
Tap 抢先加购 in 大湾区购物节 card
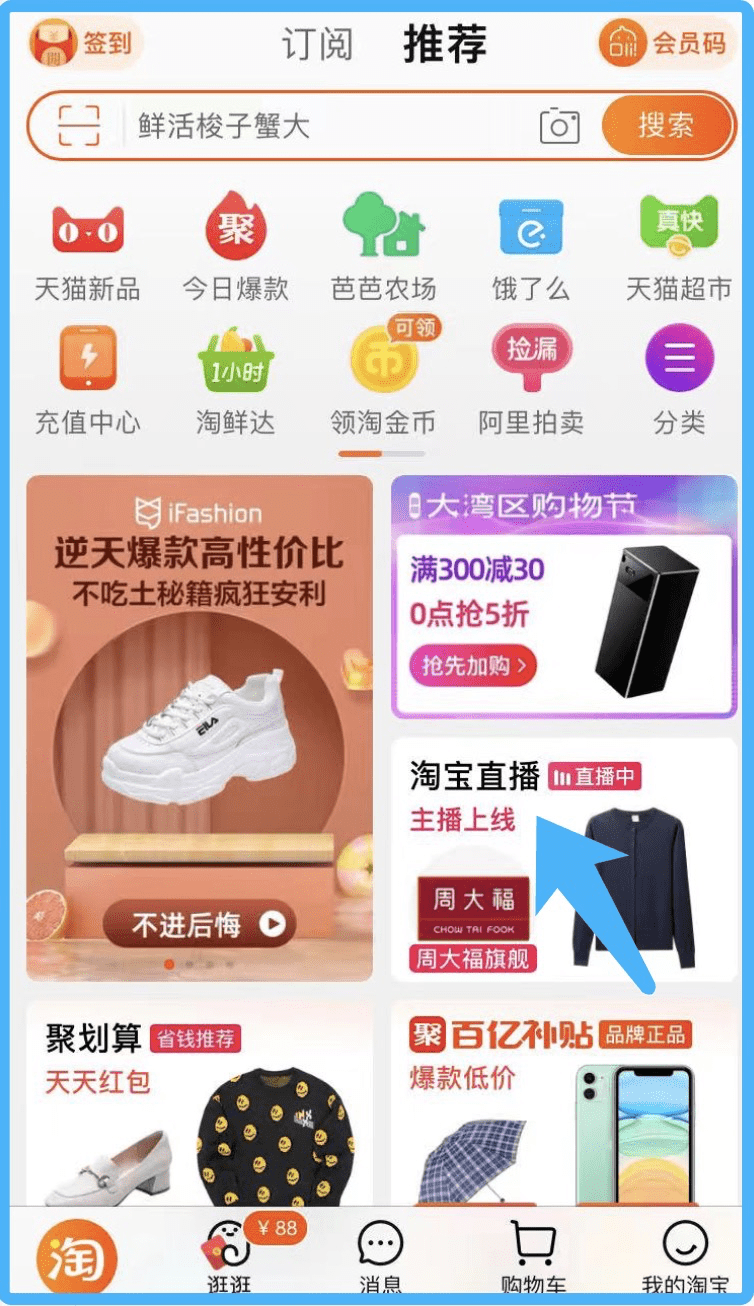(x=472, y=665)
